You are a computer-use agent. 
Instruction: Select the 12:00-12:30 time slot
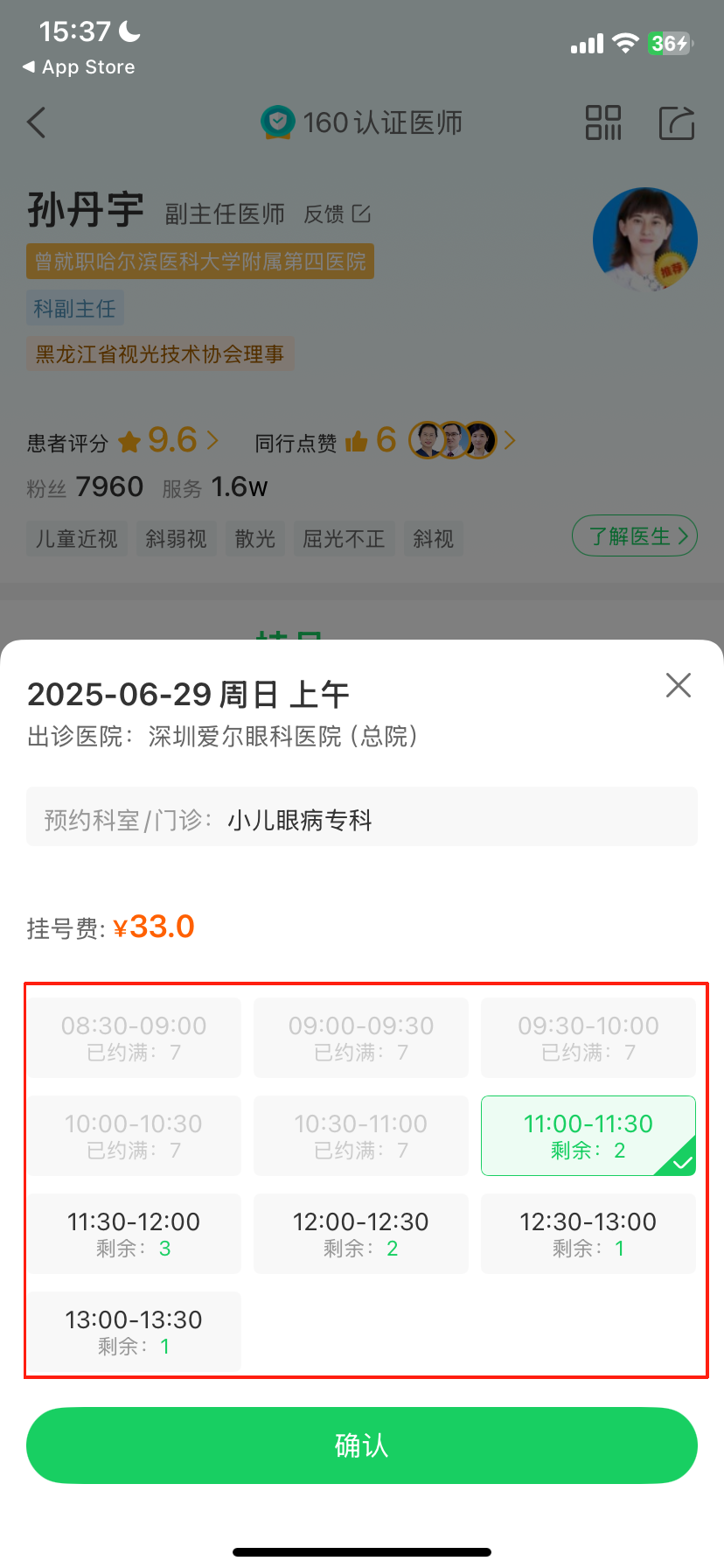[360, 1233]
